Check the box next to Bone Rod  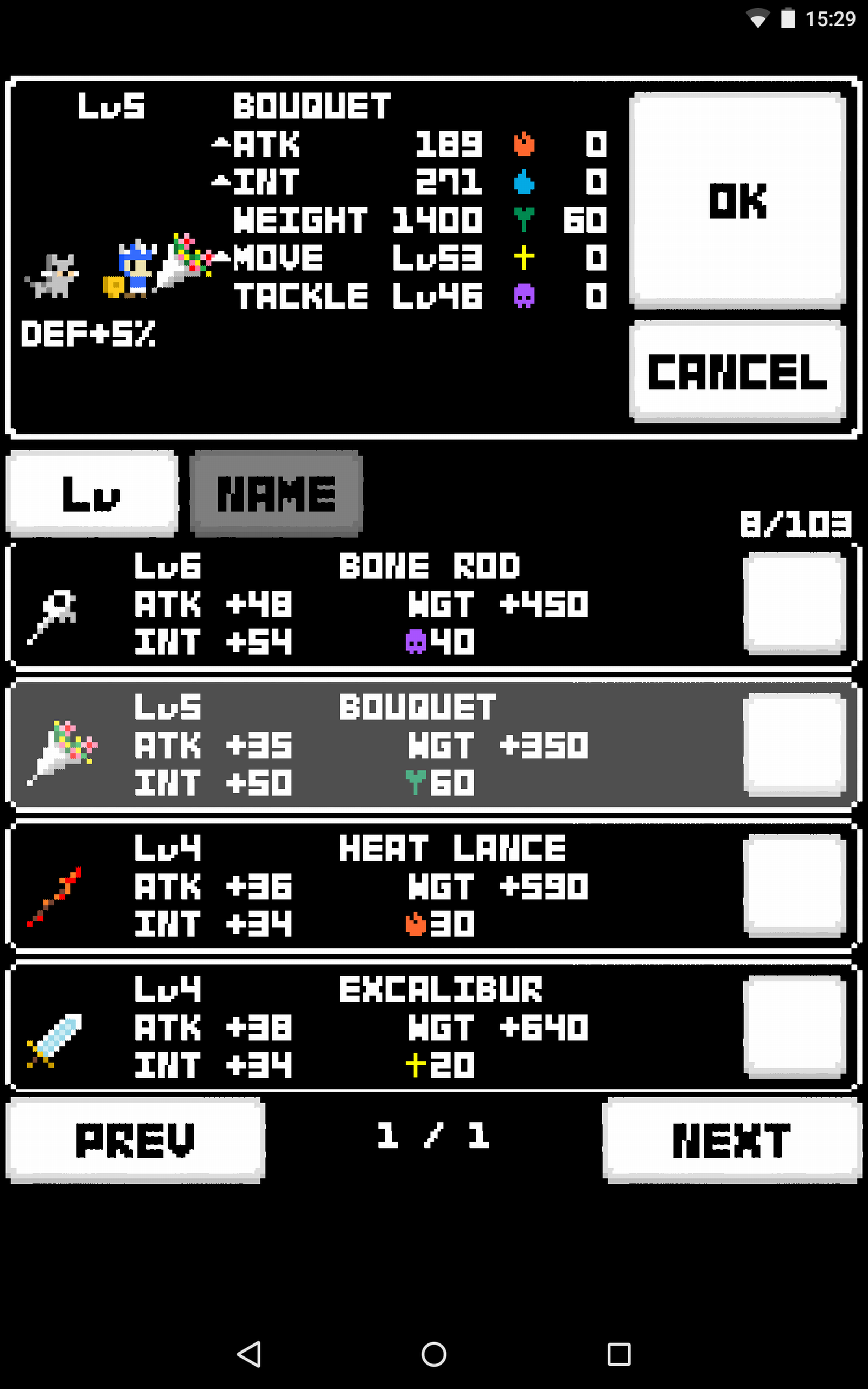[x=795, y=603]
